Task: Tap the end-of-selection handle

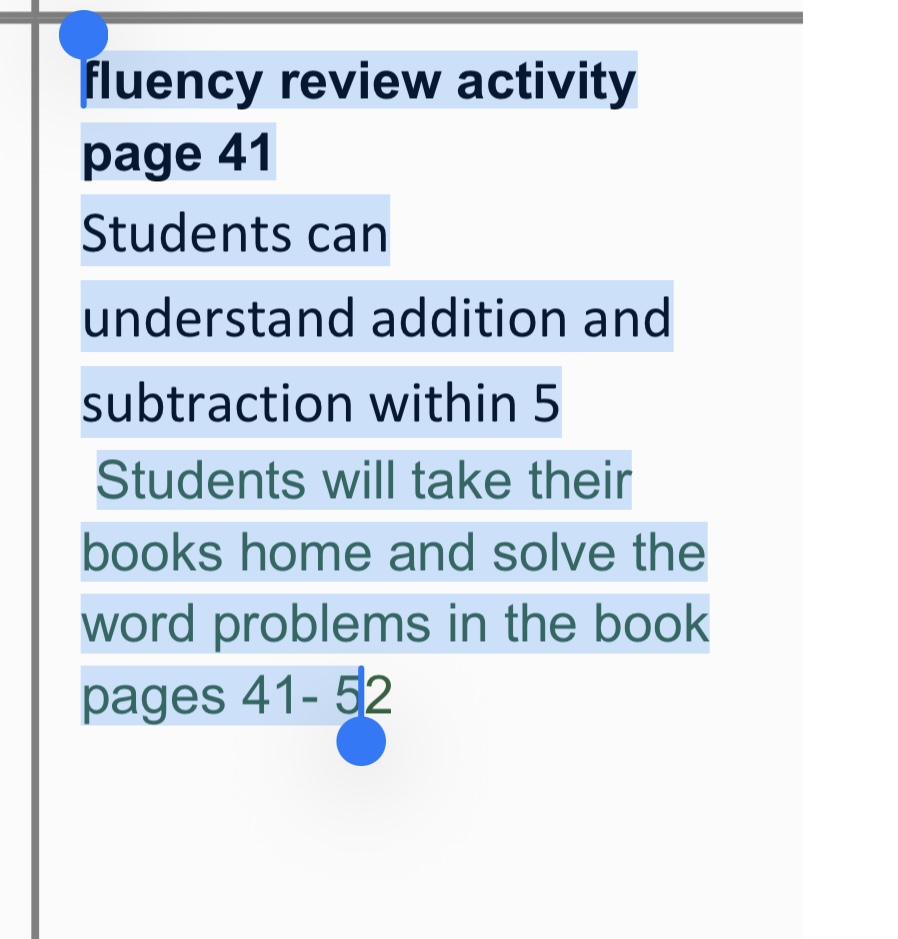Action: click(x=361, y=741)
